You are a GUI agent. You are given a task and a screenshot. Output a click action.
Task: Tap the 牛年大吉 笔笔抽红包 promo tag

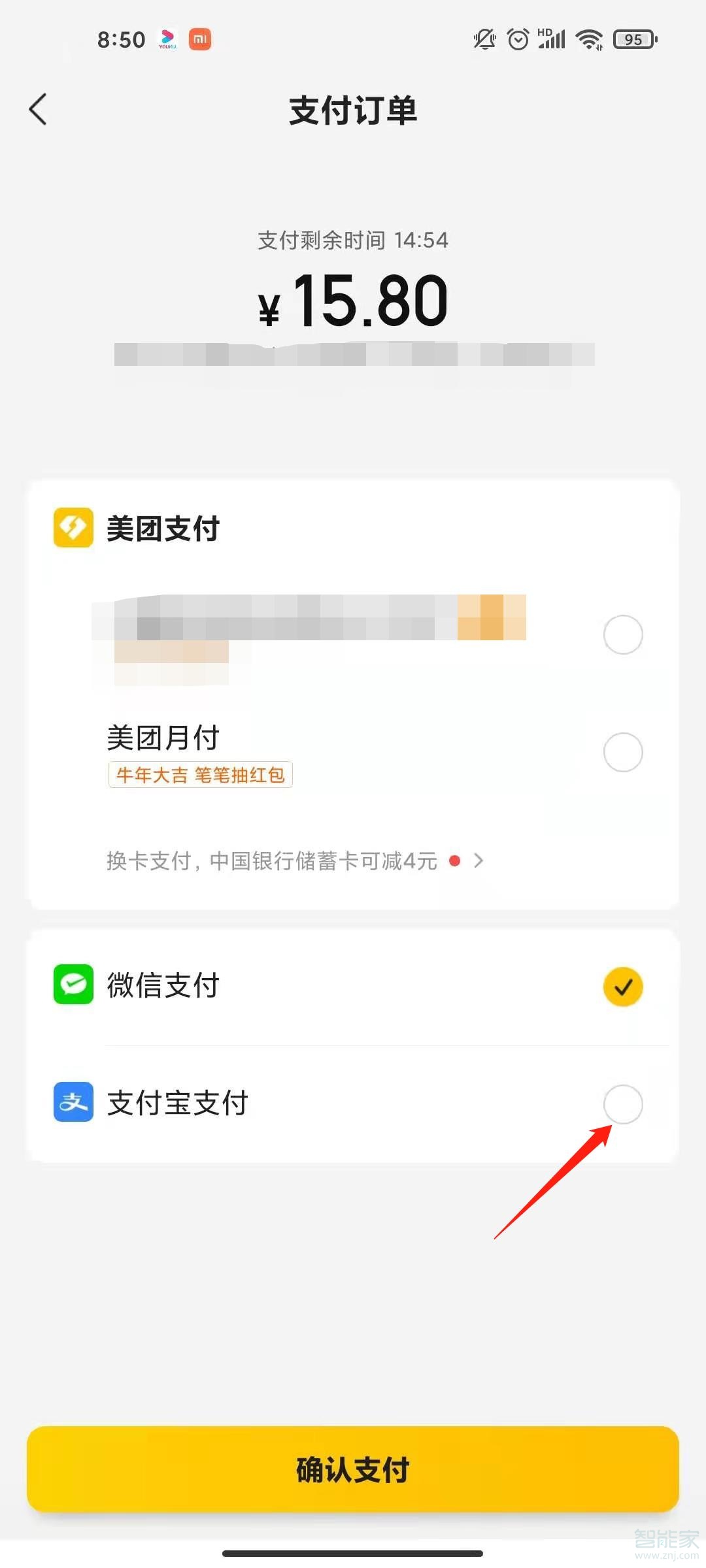[199, 774]
